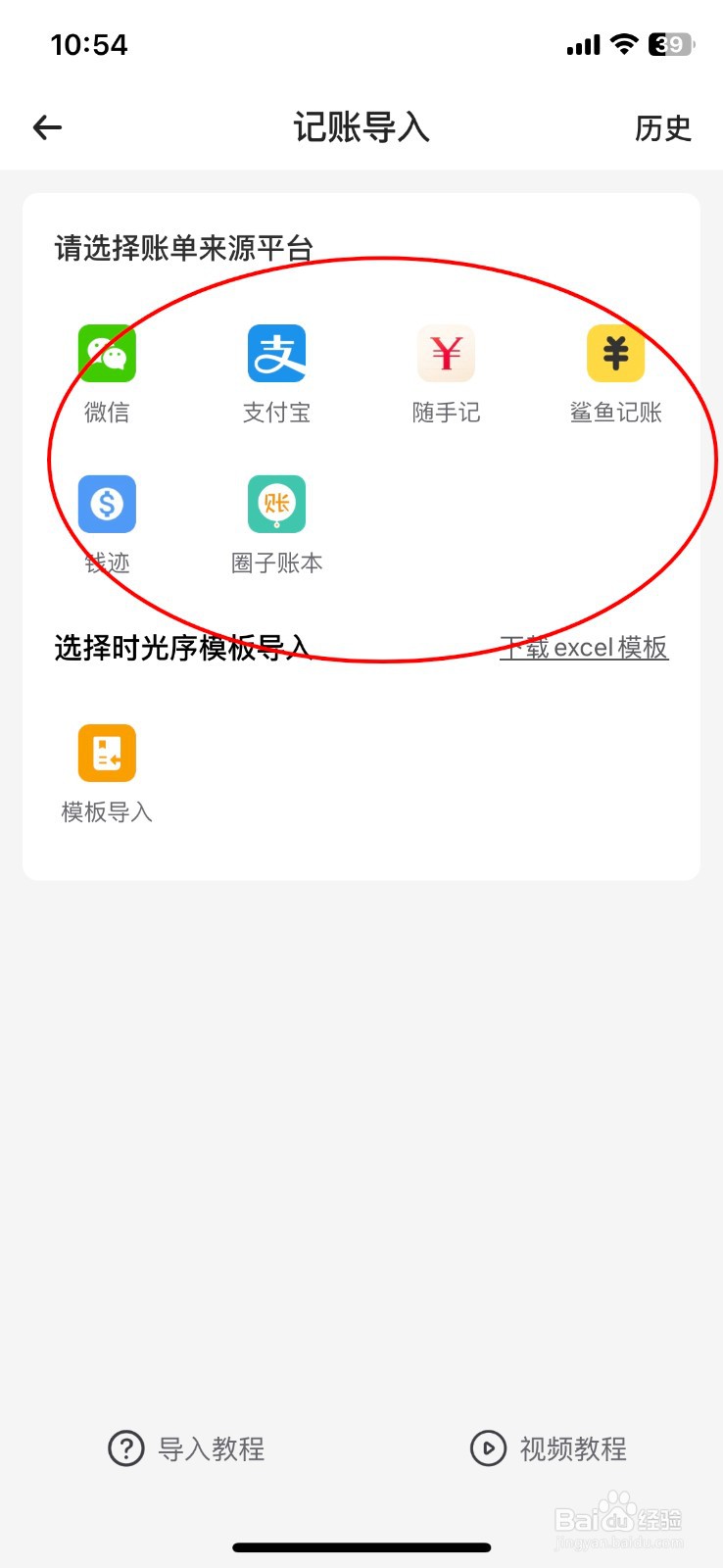Tap the question mark icon beside 导入教程

click(126, 1448)
